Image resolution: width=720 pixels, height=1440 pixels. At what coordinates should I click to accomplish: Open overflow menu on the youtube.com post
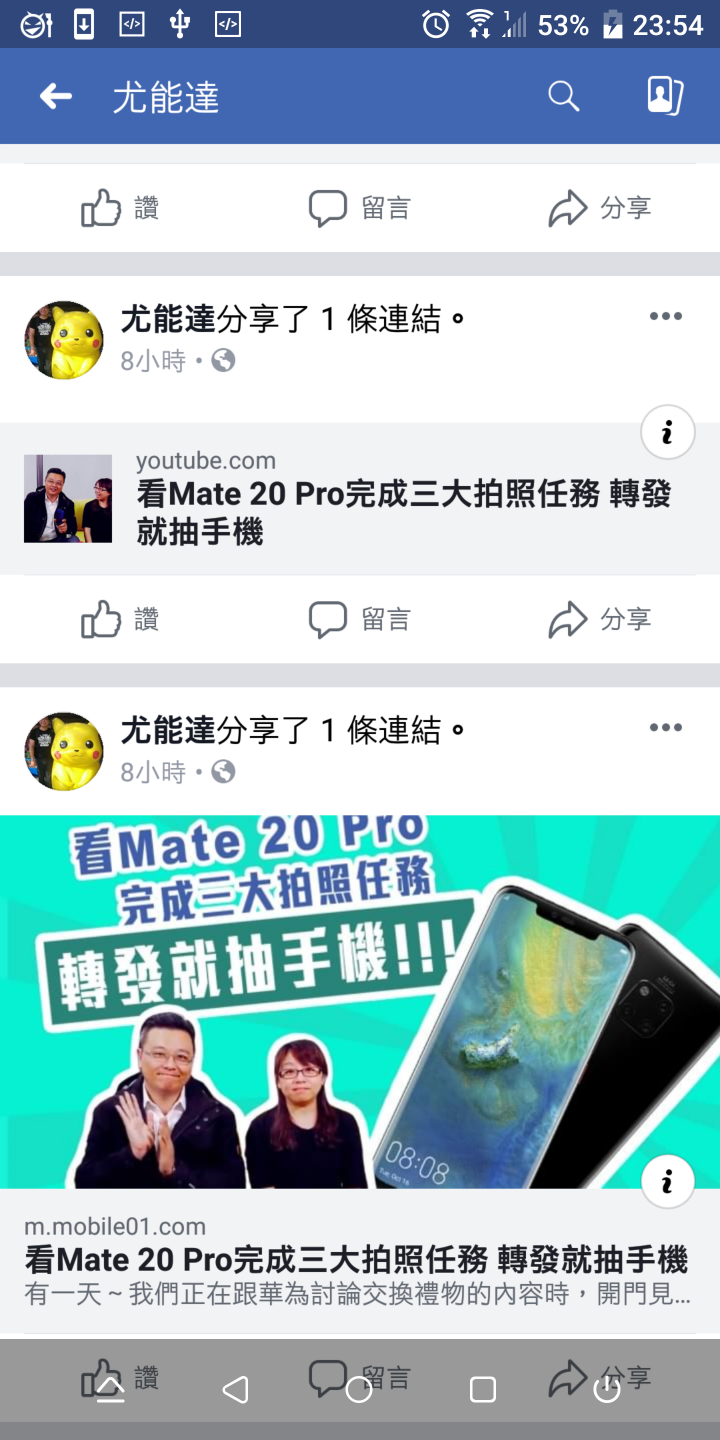(x=665, y=317)
